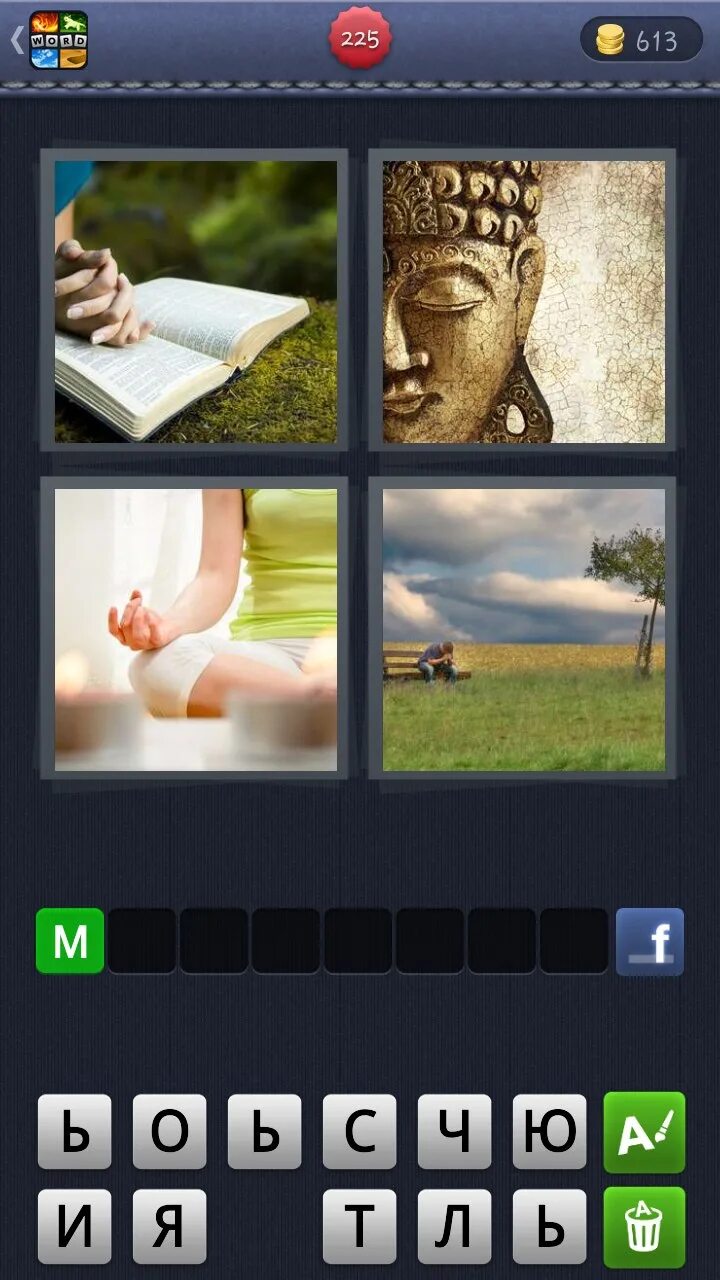Enlarge the yoga meditation pose picture
The width and height of the screenshot is (720, 1280).
pos(195,629)
